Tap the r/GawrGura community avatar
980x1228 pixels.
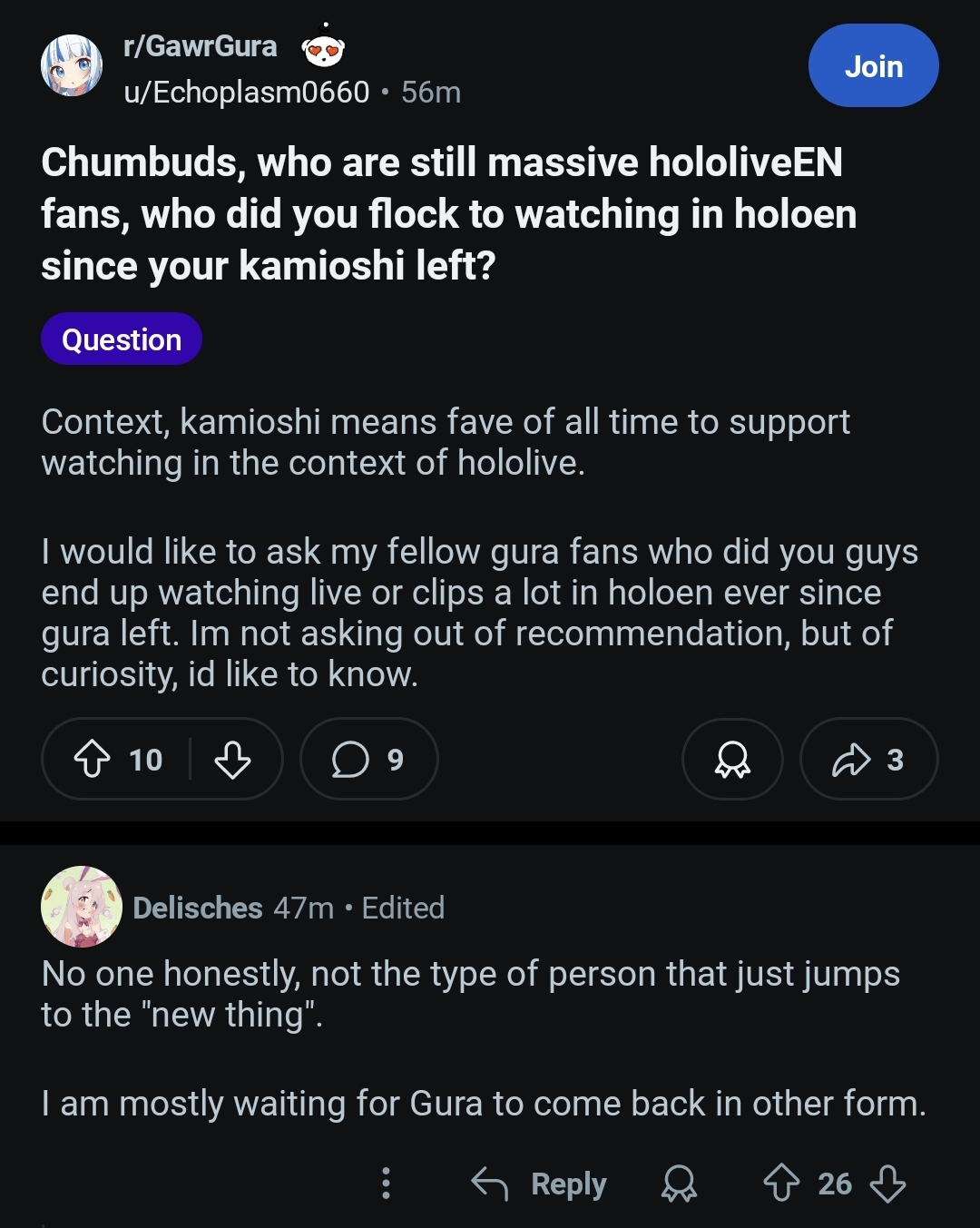pos(72,65)
